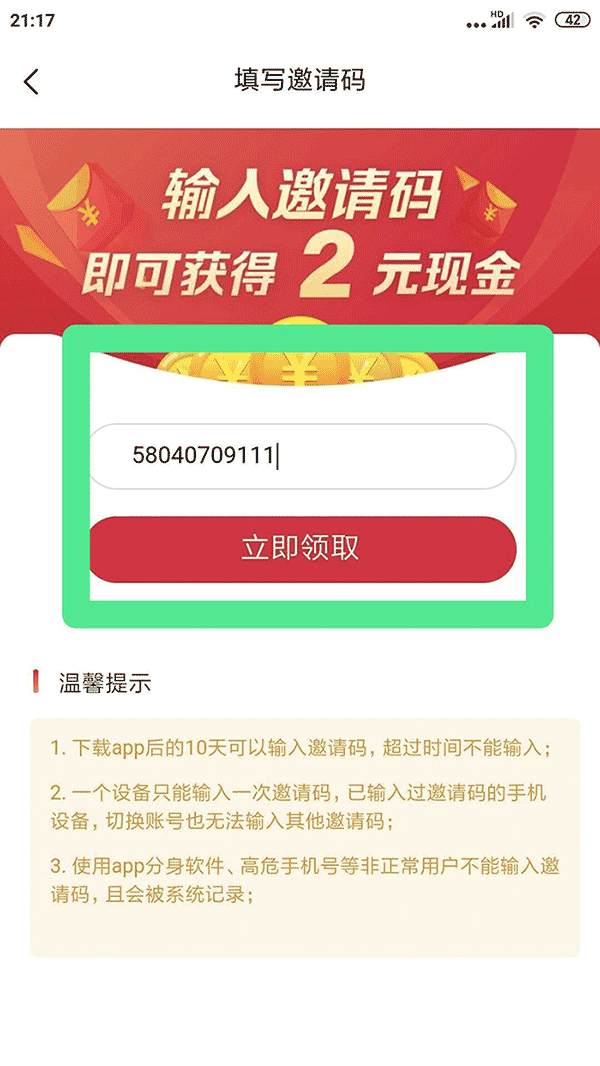
Task: Go back from the 填写邀请码 page
Action: coord(32,81)
